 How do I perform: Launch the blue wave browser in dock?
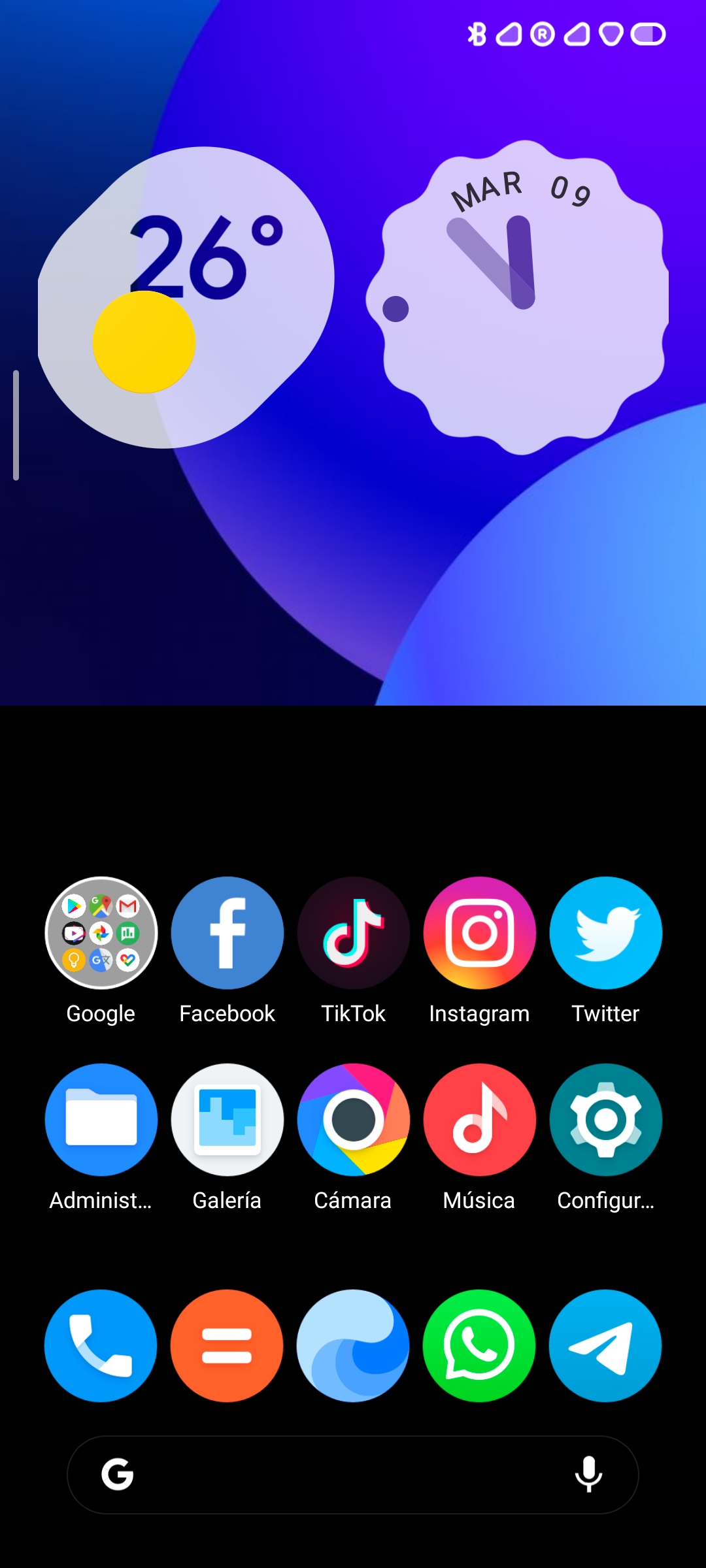click(353, 1346)
